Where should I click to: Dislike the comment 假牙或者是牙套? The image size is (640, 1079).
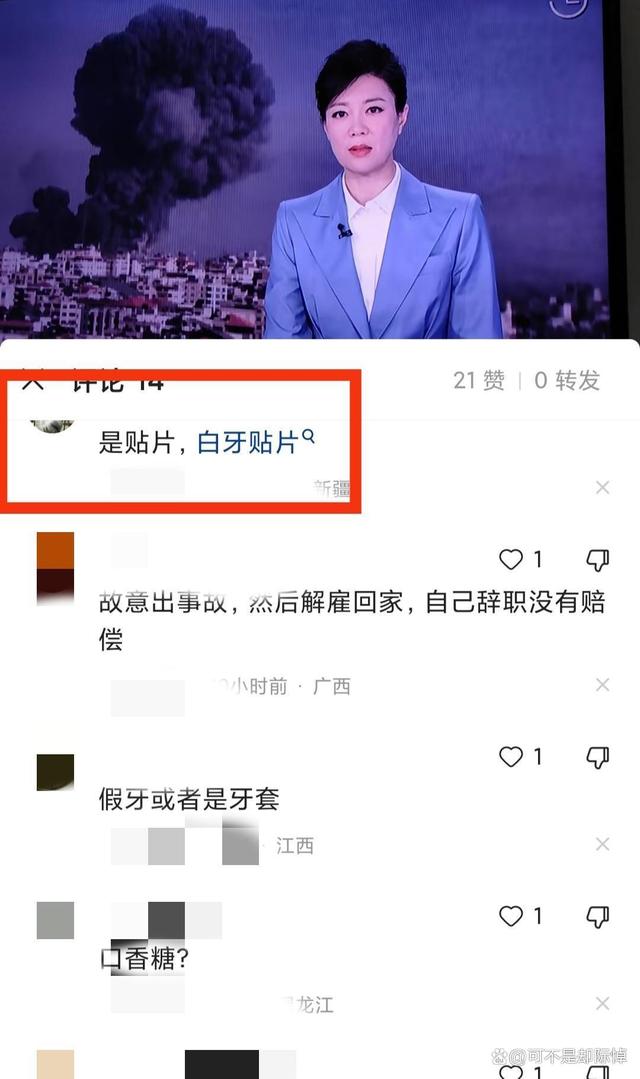pos(597,757)
